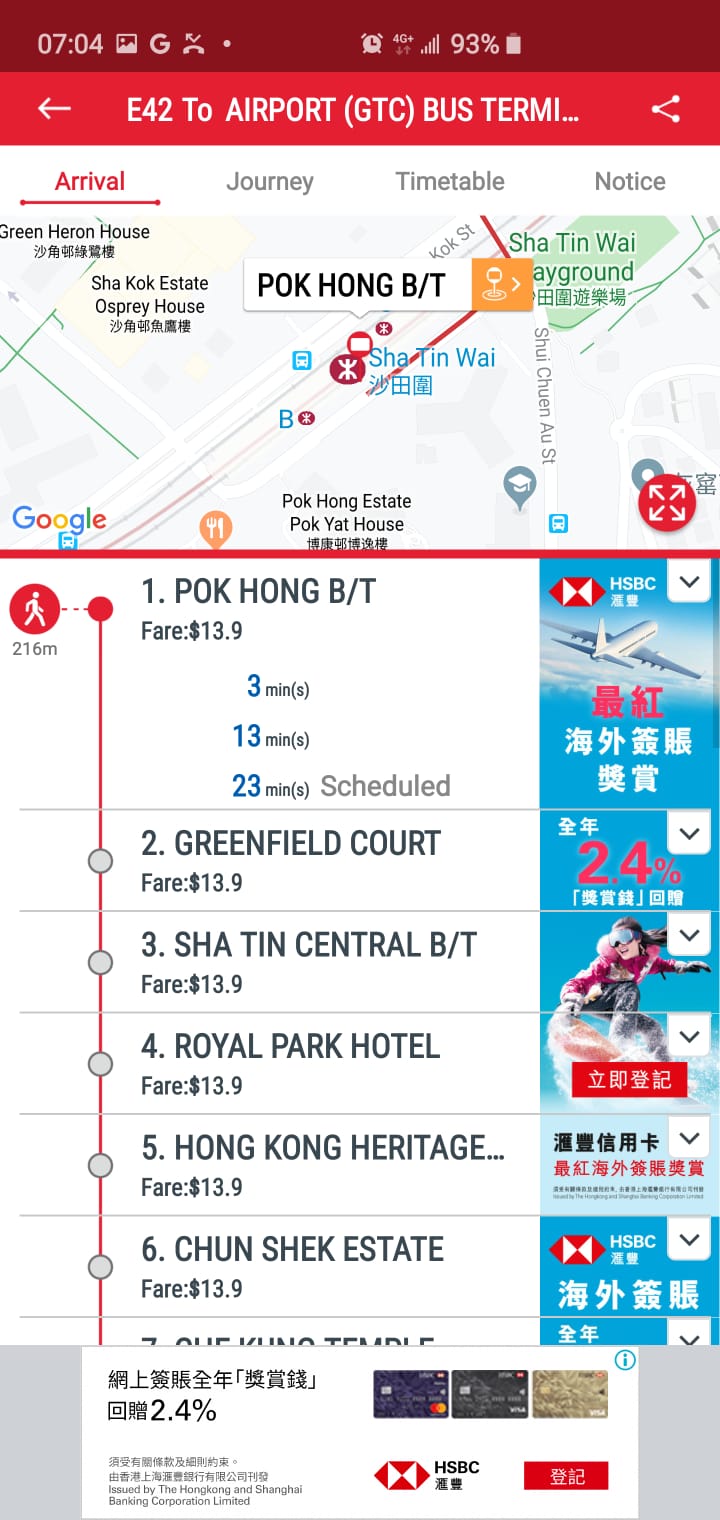Viewport: 720px width, 1520px height.
Task: Open street view from POK HONG B/T bubble
Action: (501, 285)
